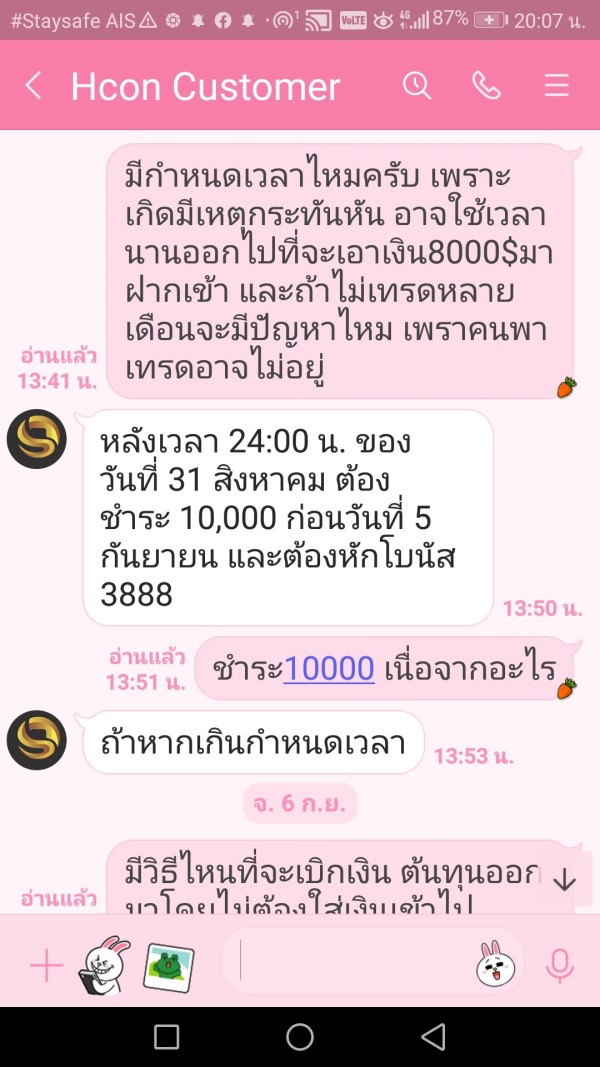Open the chat hamburger menu
The width and height of the screenshot is (600, 1067).
click(x=556, y=86)
